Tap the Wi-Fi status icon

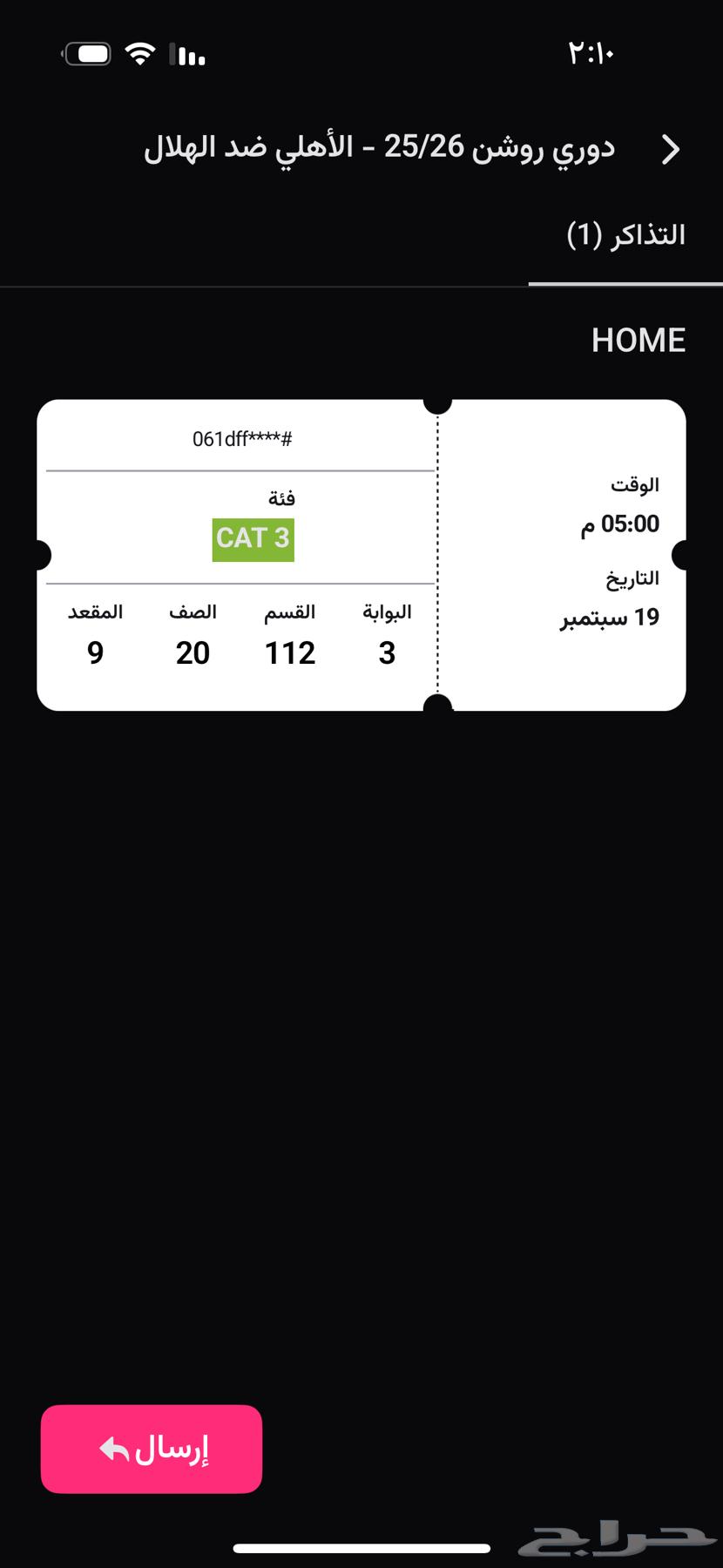click(142, 54)
